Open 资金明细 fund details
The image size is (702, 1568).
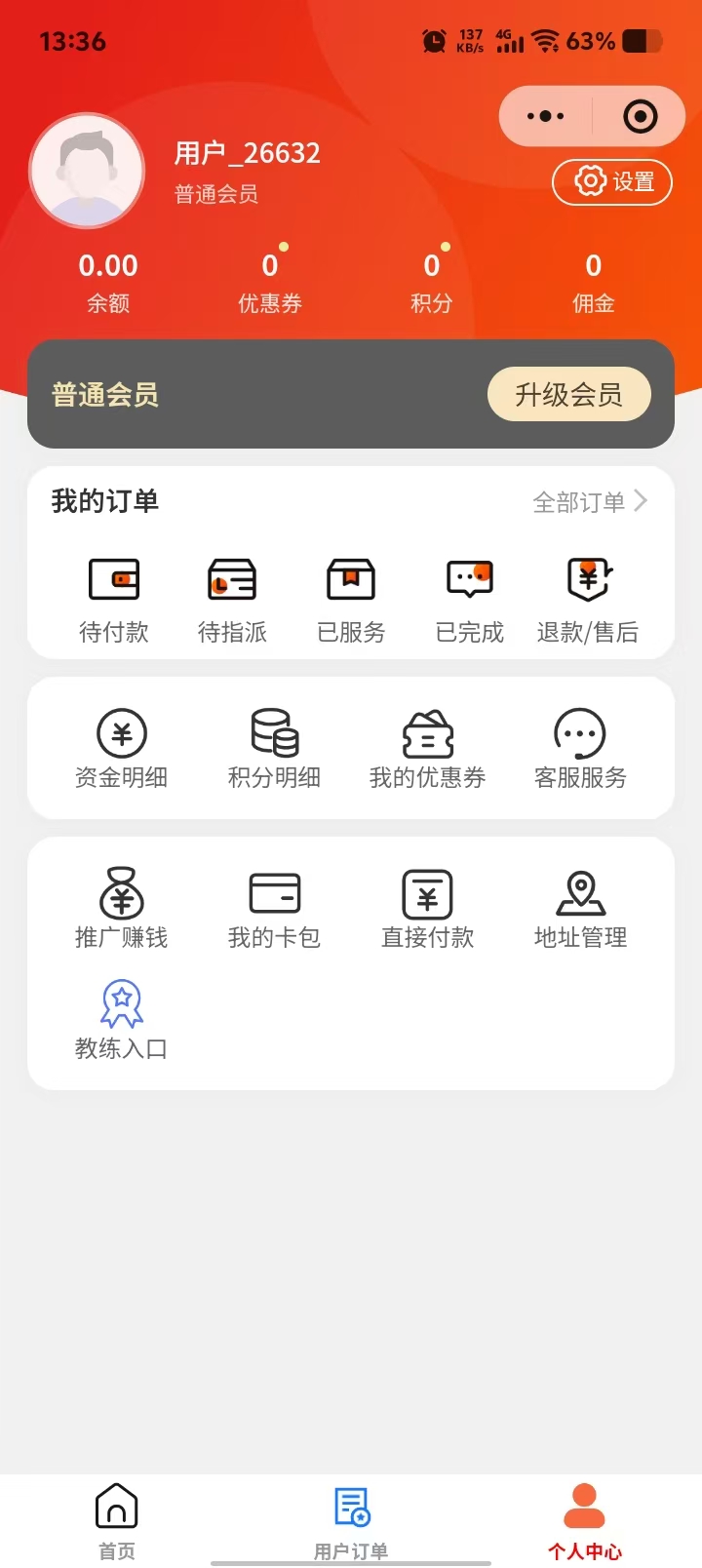(x=122, y=749)
